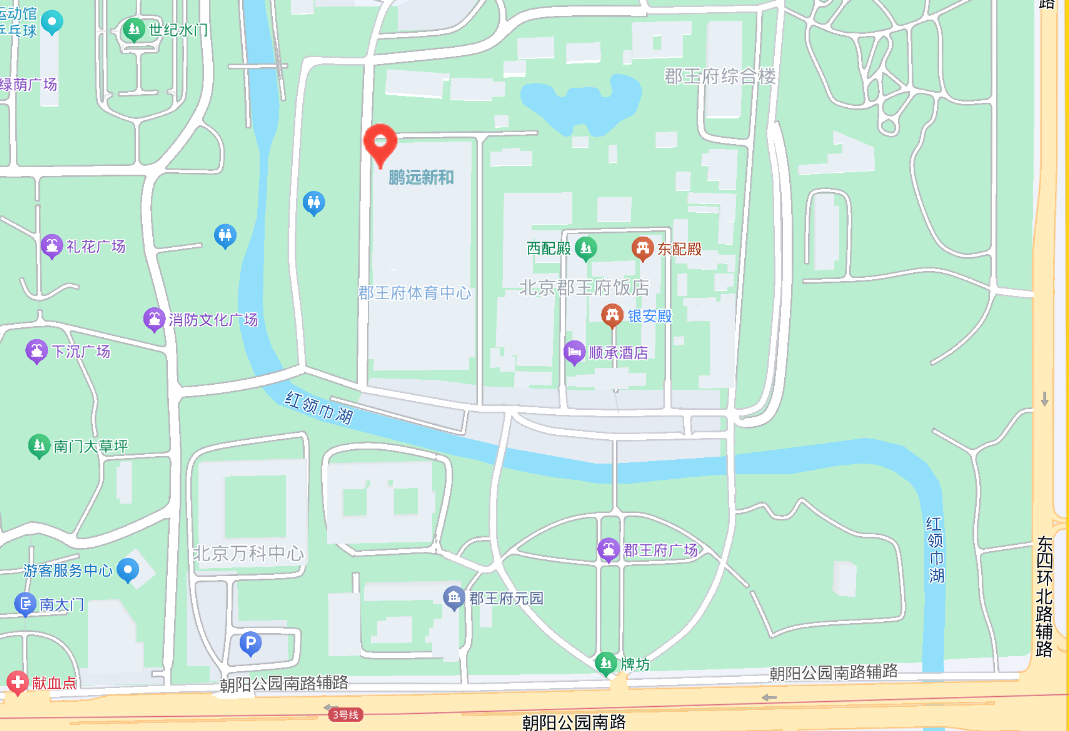Tap the 郡王府广场 marker

[608, 549]
